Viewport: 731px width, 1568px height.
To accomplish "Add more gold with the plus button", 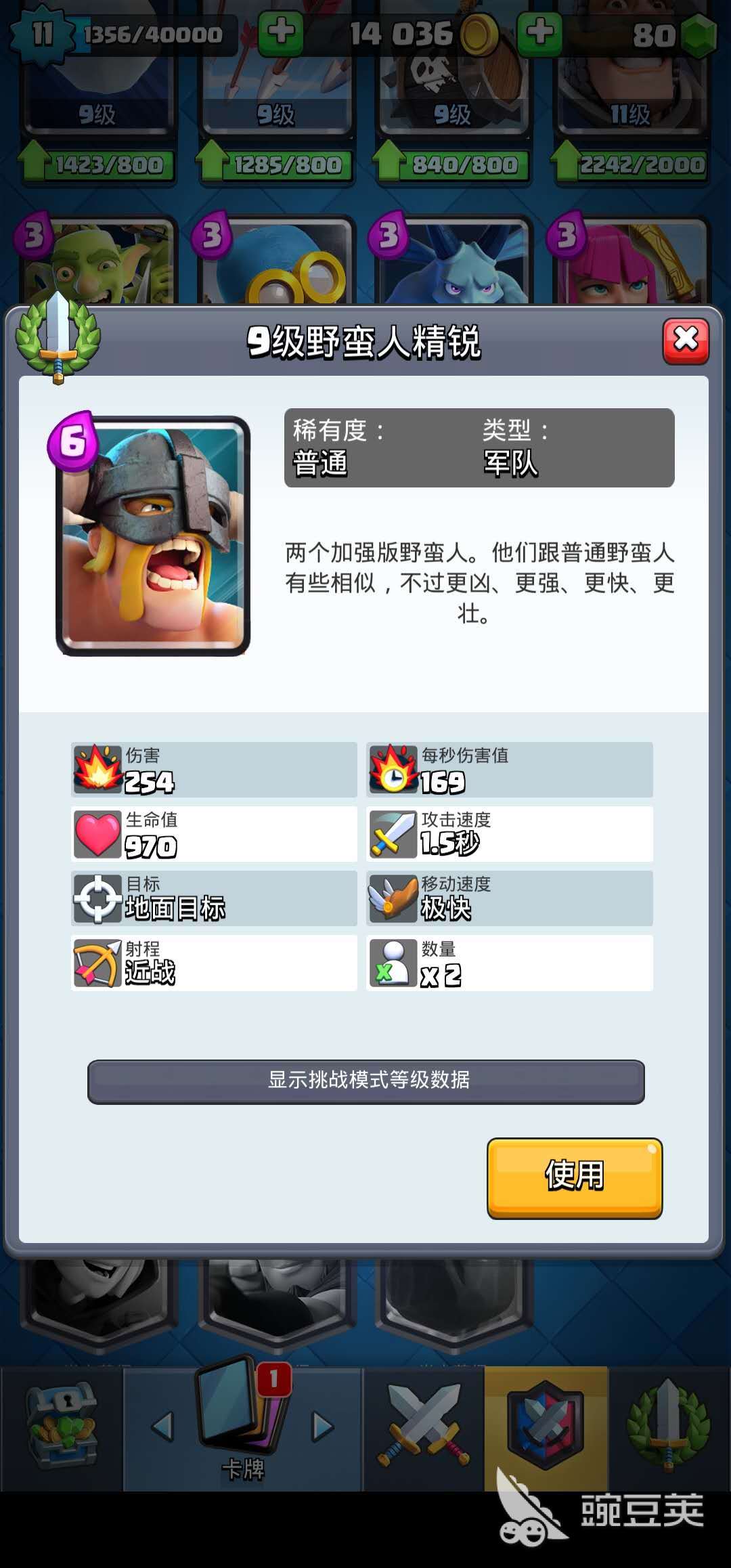I will 281,32.
